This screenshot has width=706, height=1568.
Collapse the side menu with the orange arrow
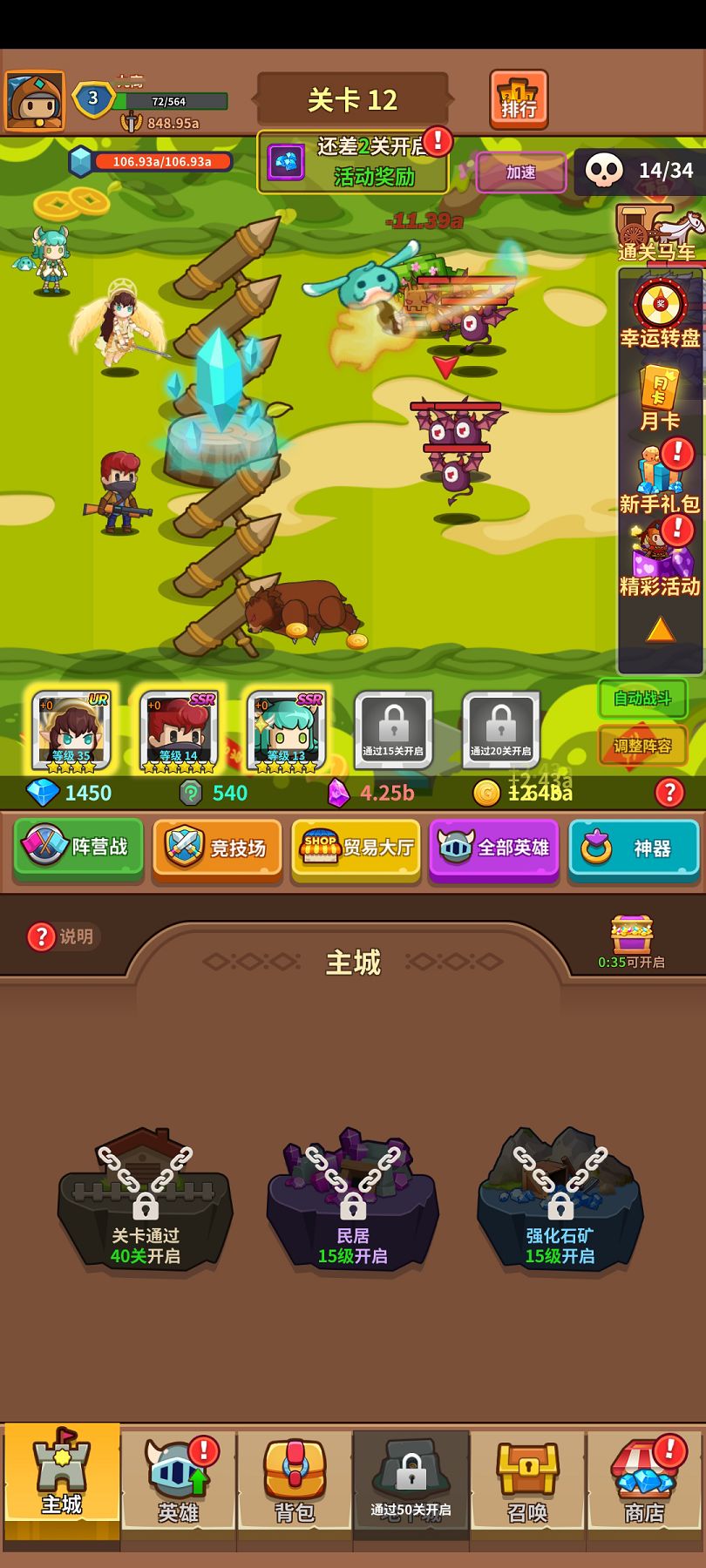(x=660, y=630)
